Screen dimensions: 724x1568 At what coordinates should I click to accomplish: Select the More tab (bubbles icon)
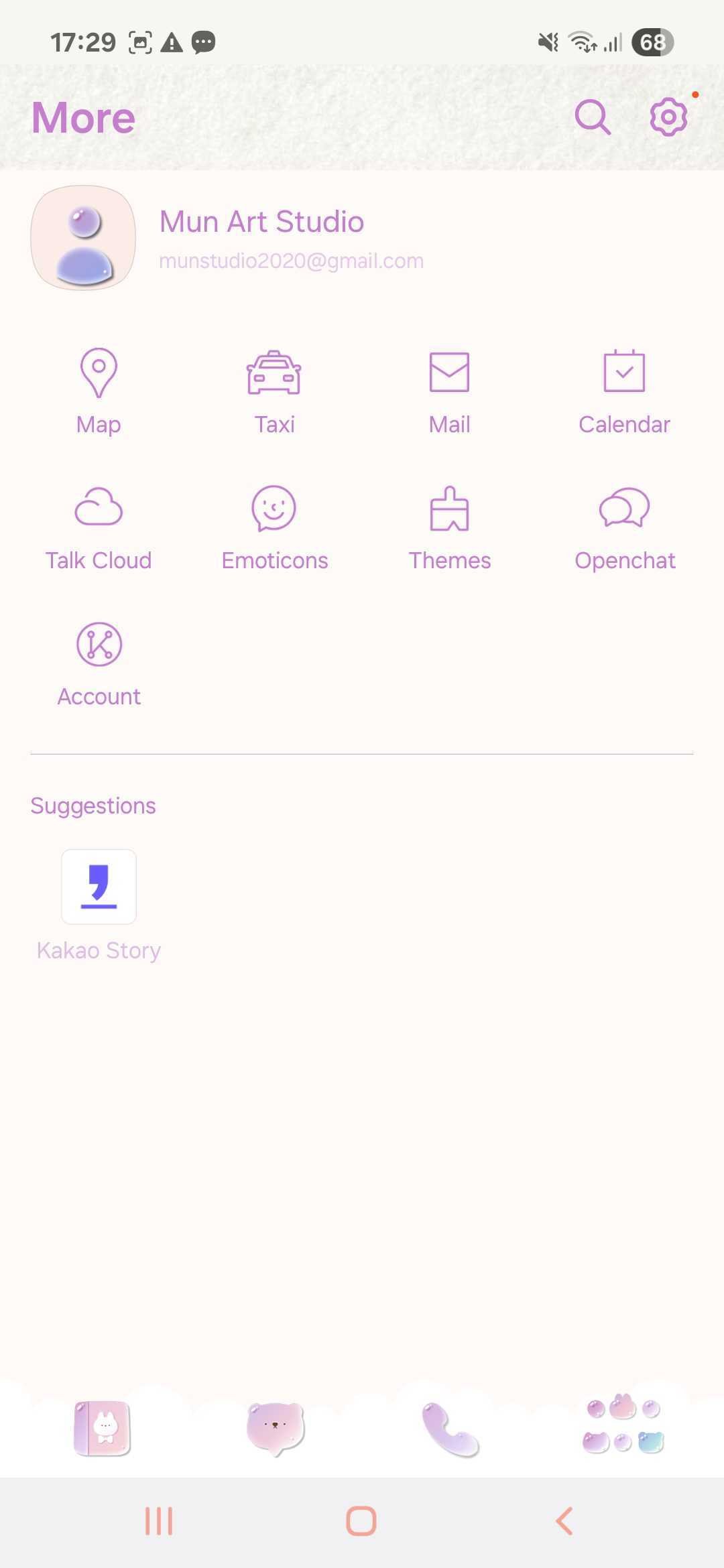[x=623, y=1425]
